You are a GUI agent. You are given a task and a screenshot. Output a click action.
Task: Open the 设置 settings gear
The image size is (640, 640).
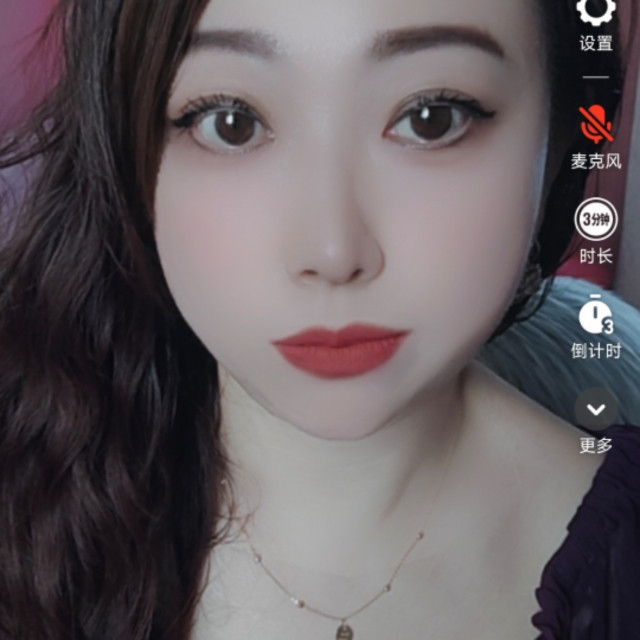597,12
